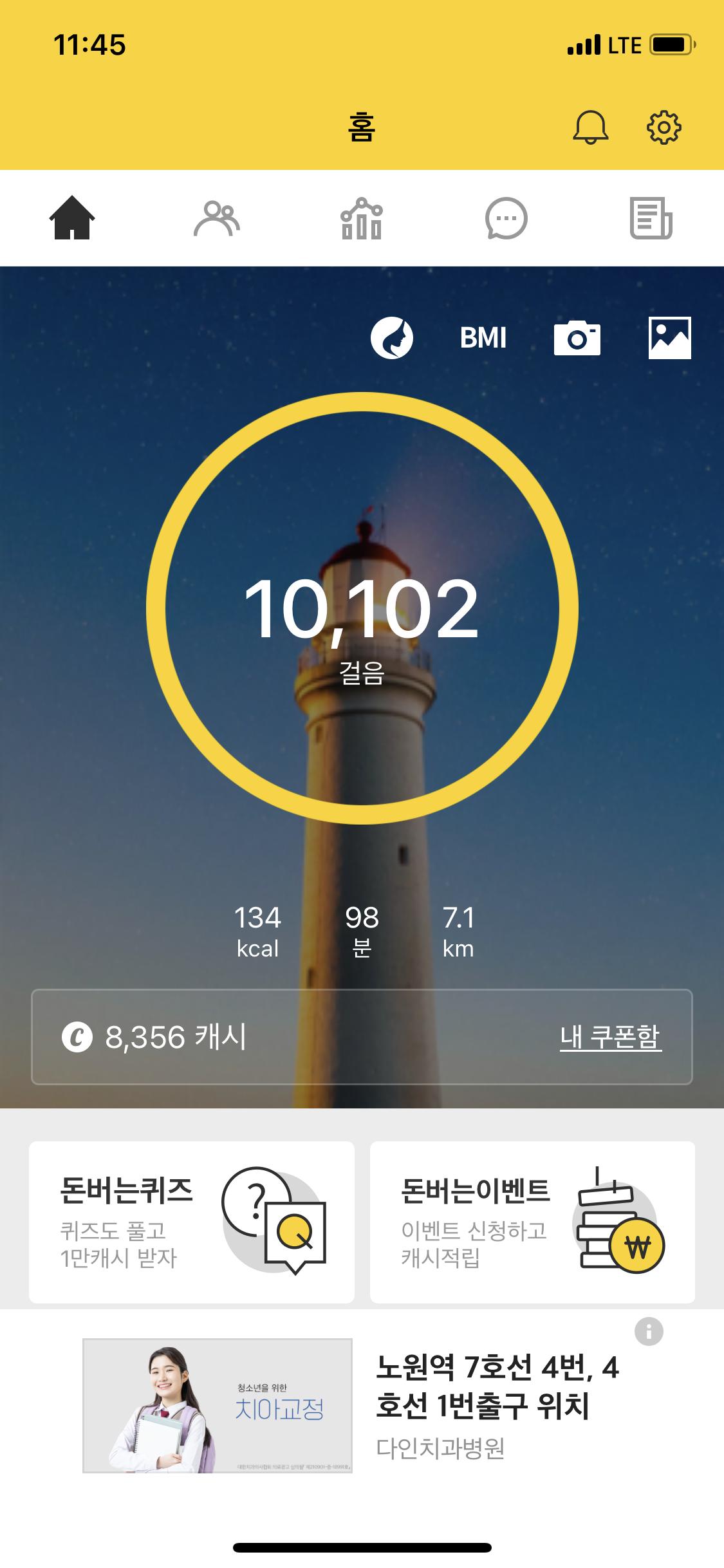
Task: Tap the ad info icon
Action: (649, 1331)
